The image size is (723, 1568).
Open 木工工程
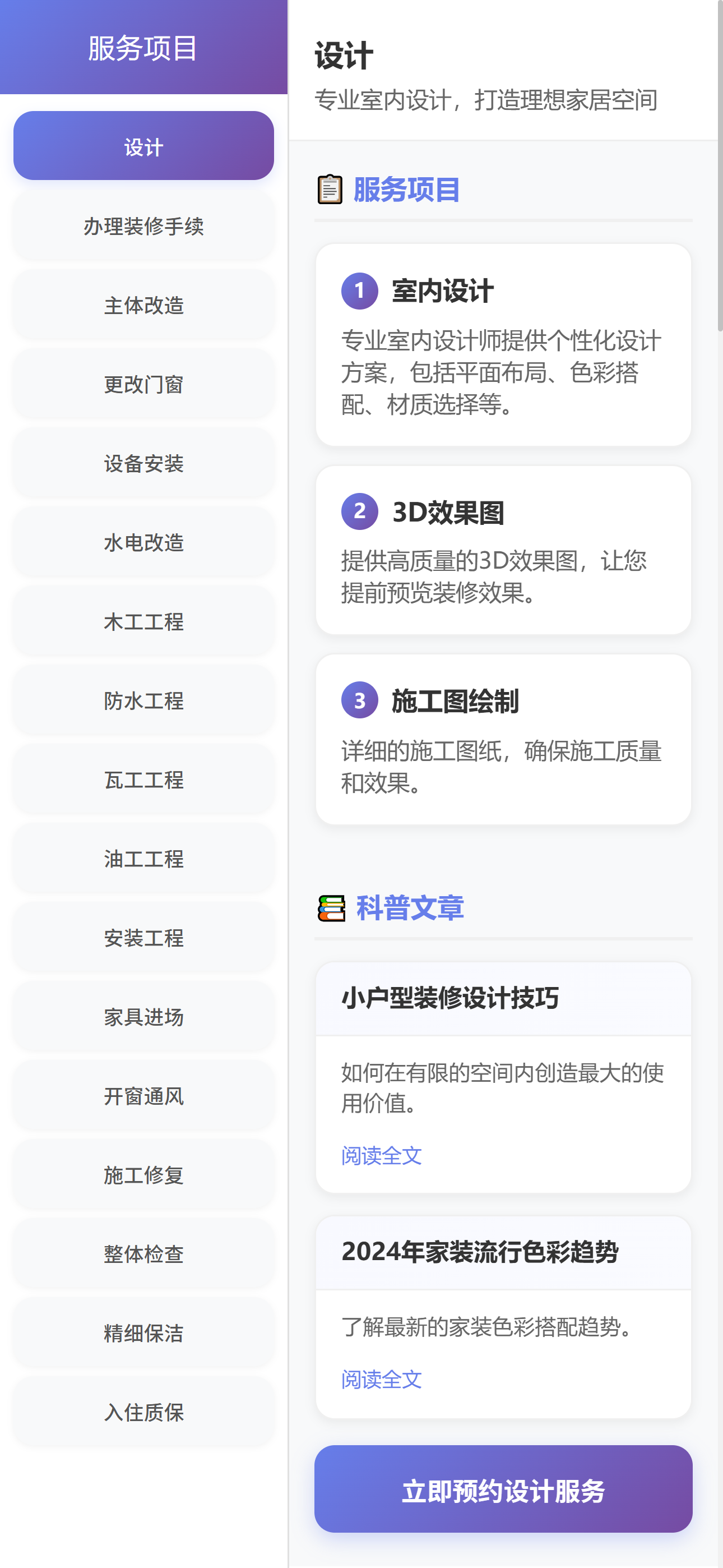click(143, 621)
